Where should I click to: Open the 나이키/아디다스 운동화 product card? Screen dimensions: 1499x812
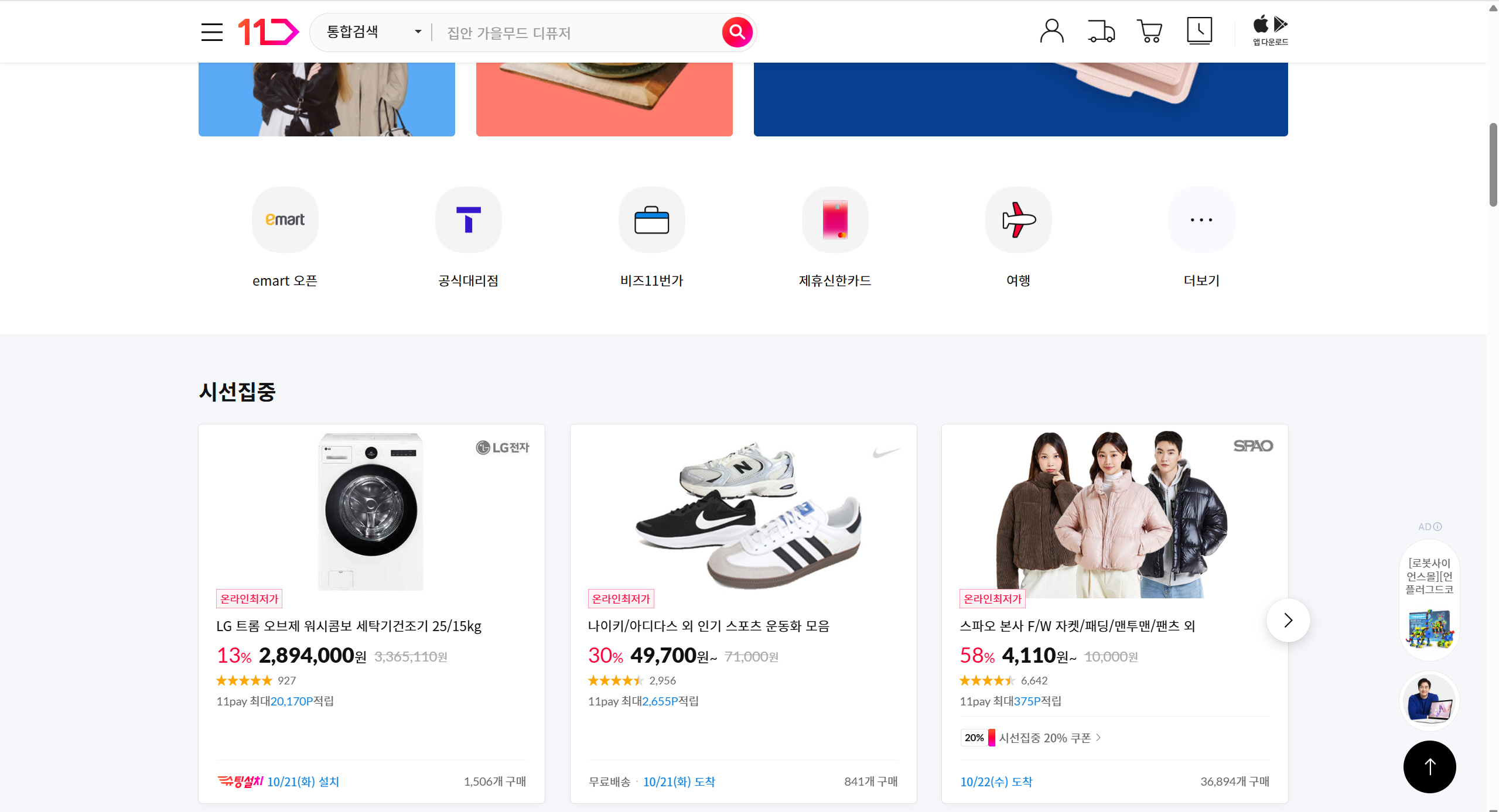(x=743, y=625)
